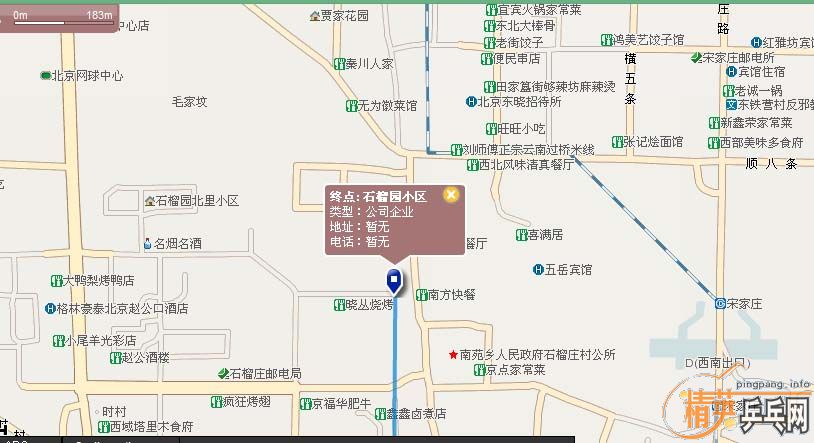Tap the blue destination pin marker
Screen dimensions: 814x443
click(395, 281)
